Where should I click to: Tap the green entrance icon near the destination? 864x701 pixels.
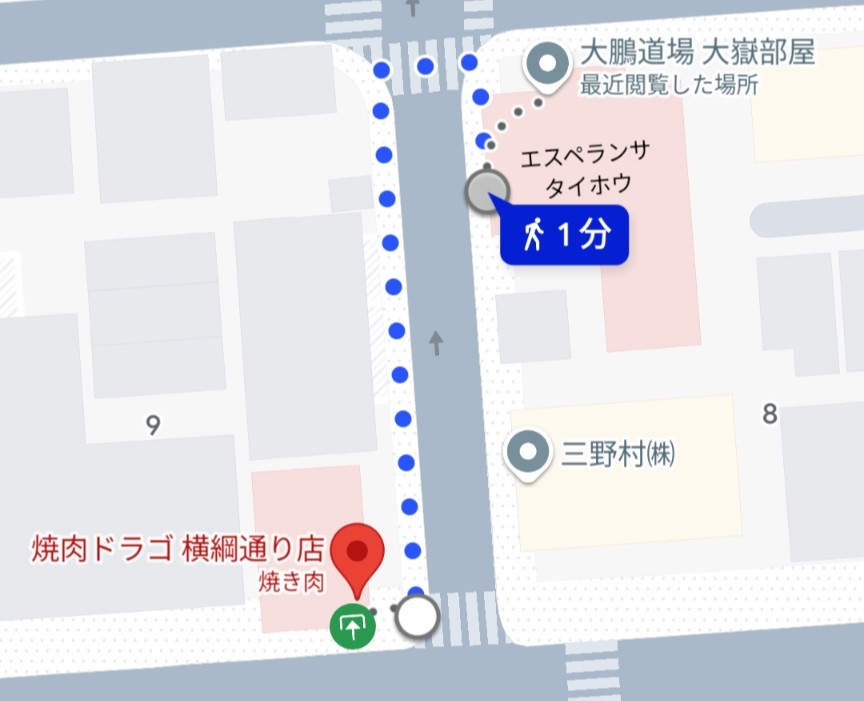352,627
